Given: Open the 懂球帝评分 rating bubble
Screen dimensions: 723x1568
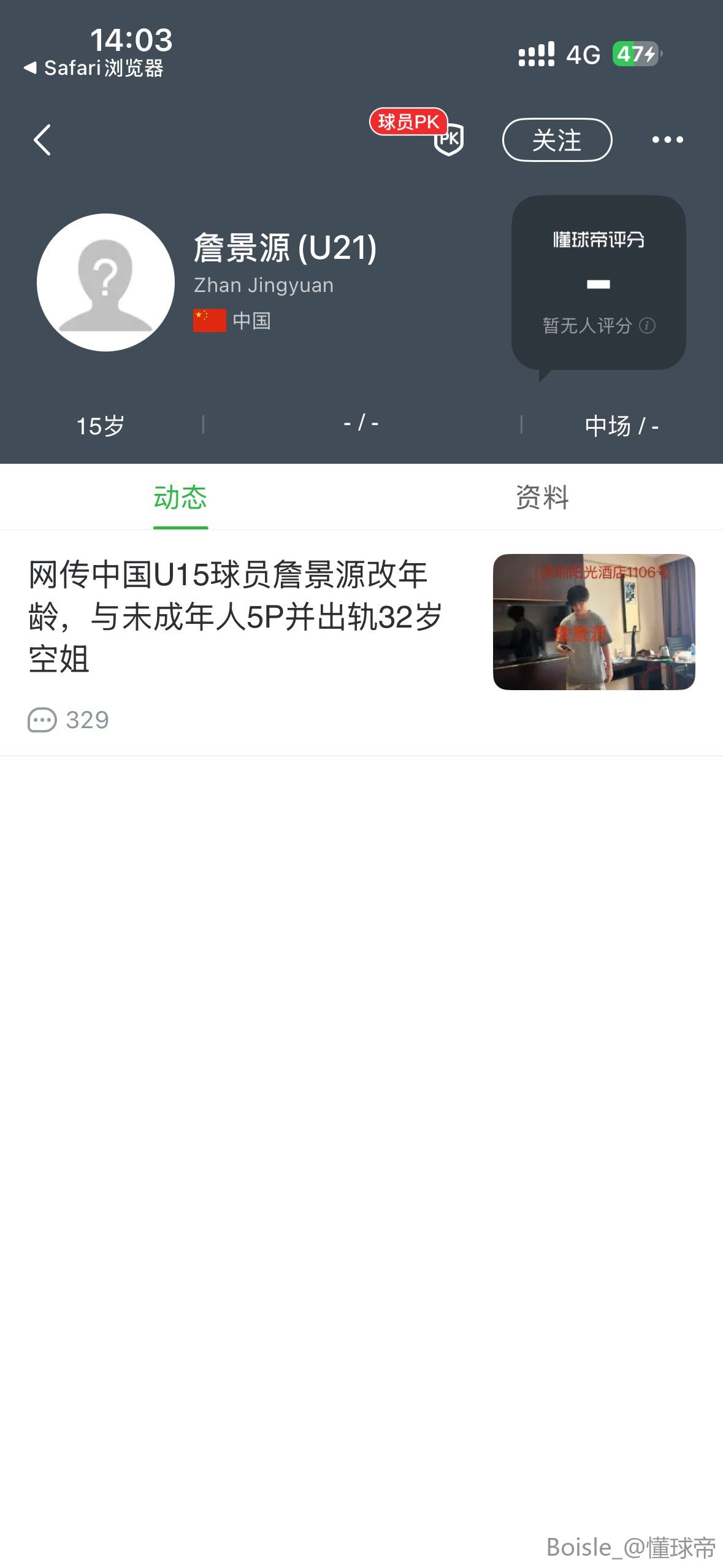Looking at the screenshot, I should (x=598, y=282).
